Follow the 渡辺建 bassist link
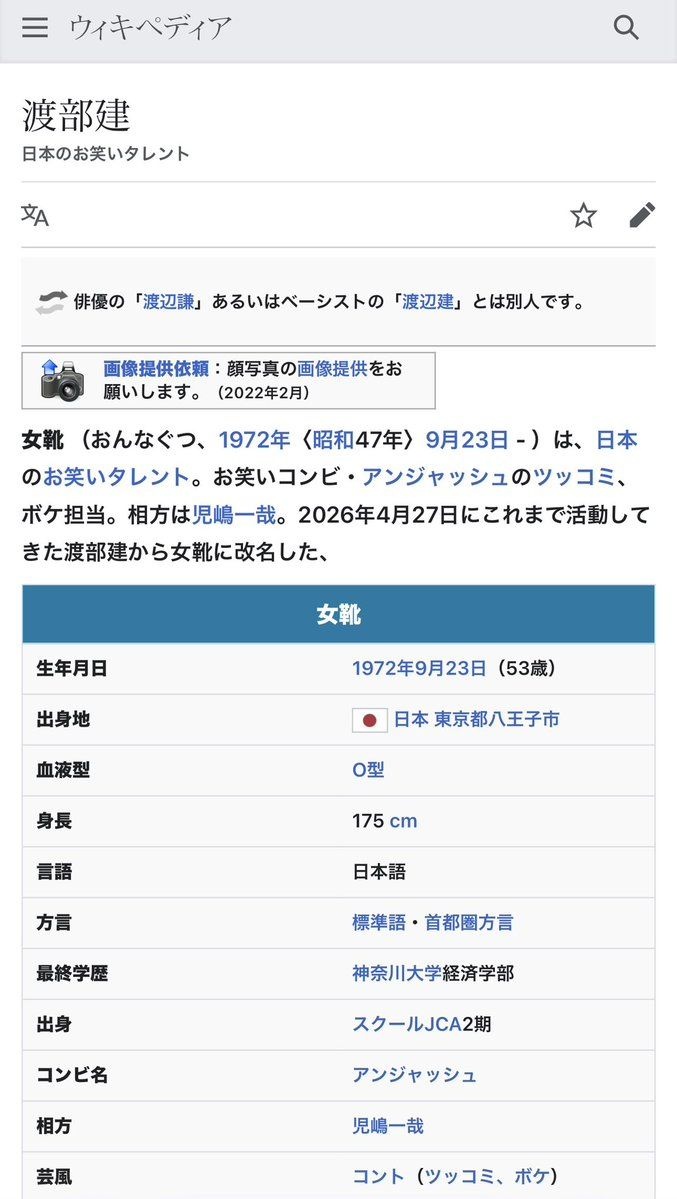677x1199 pixels. (428, 301)
